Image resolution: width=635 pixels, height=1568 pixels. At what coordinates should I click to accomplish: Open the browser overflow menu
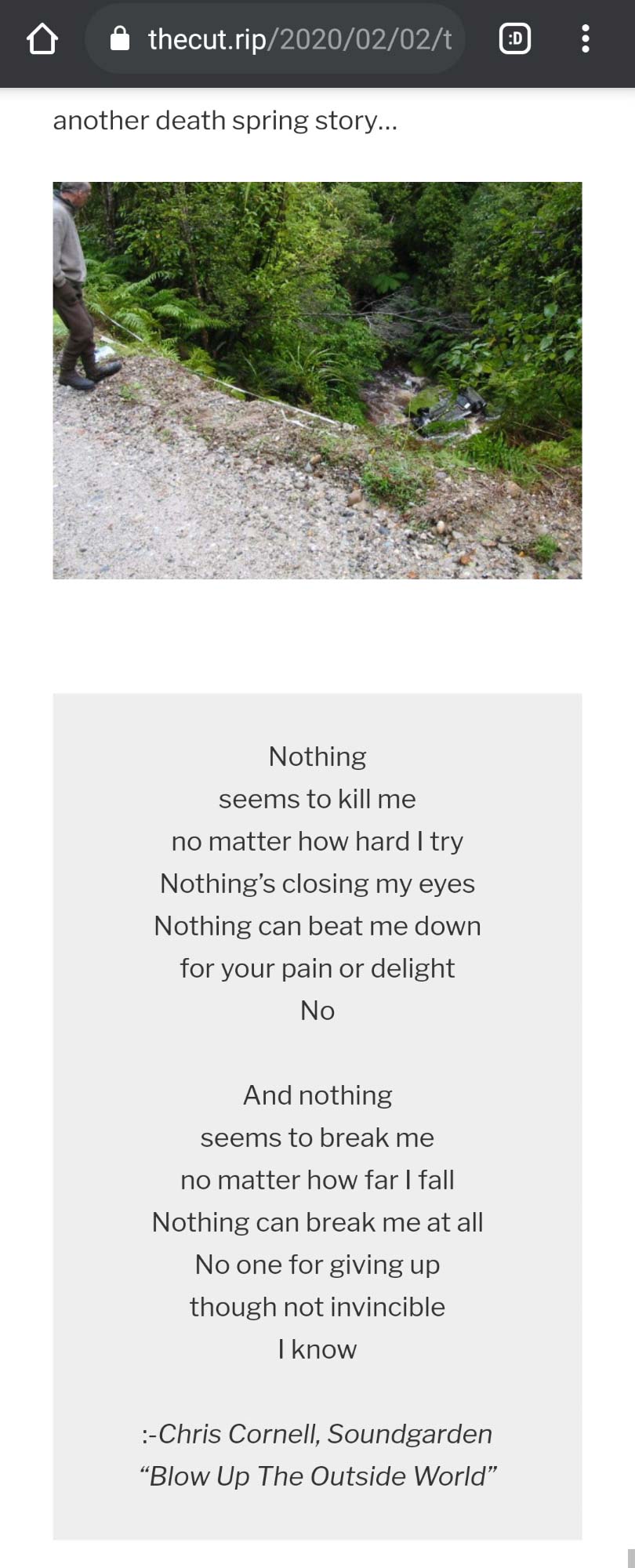(585, 39)
